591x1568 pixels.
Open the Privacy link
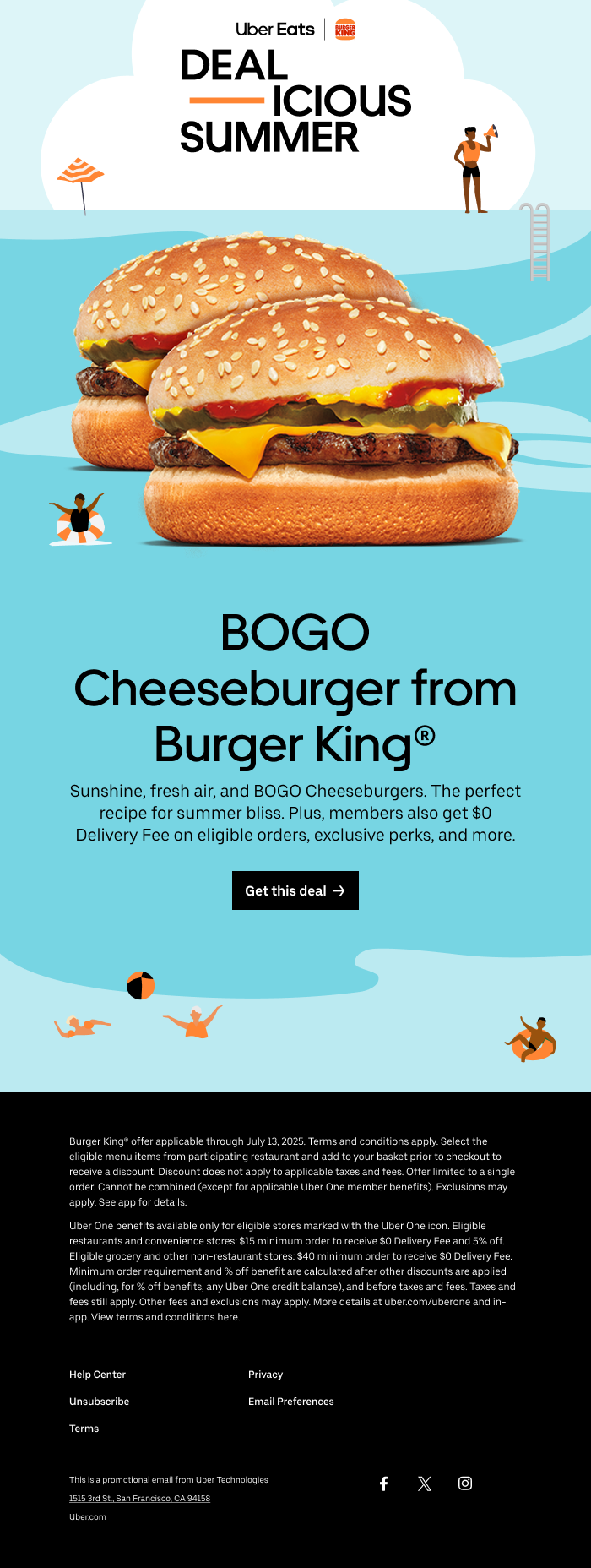(265, 1375)
